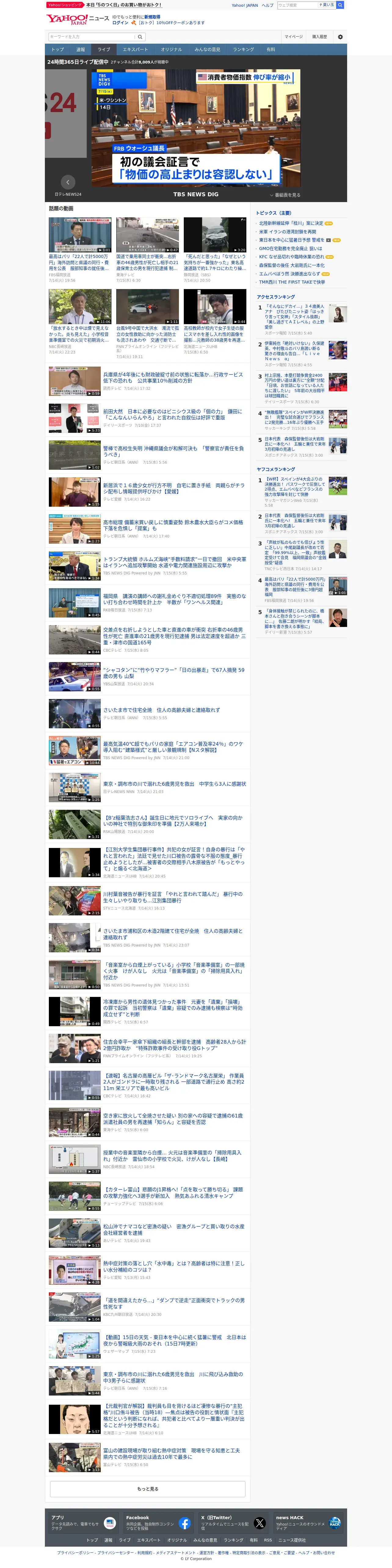The width and height of the screenshot is (392, 1568).
Task: Tap the もっと見る button
Action: coord(147,1488)
